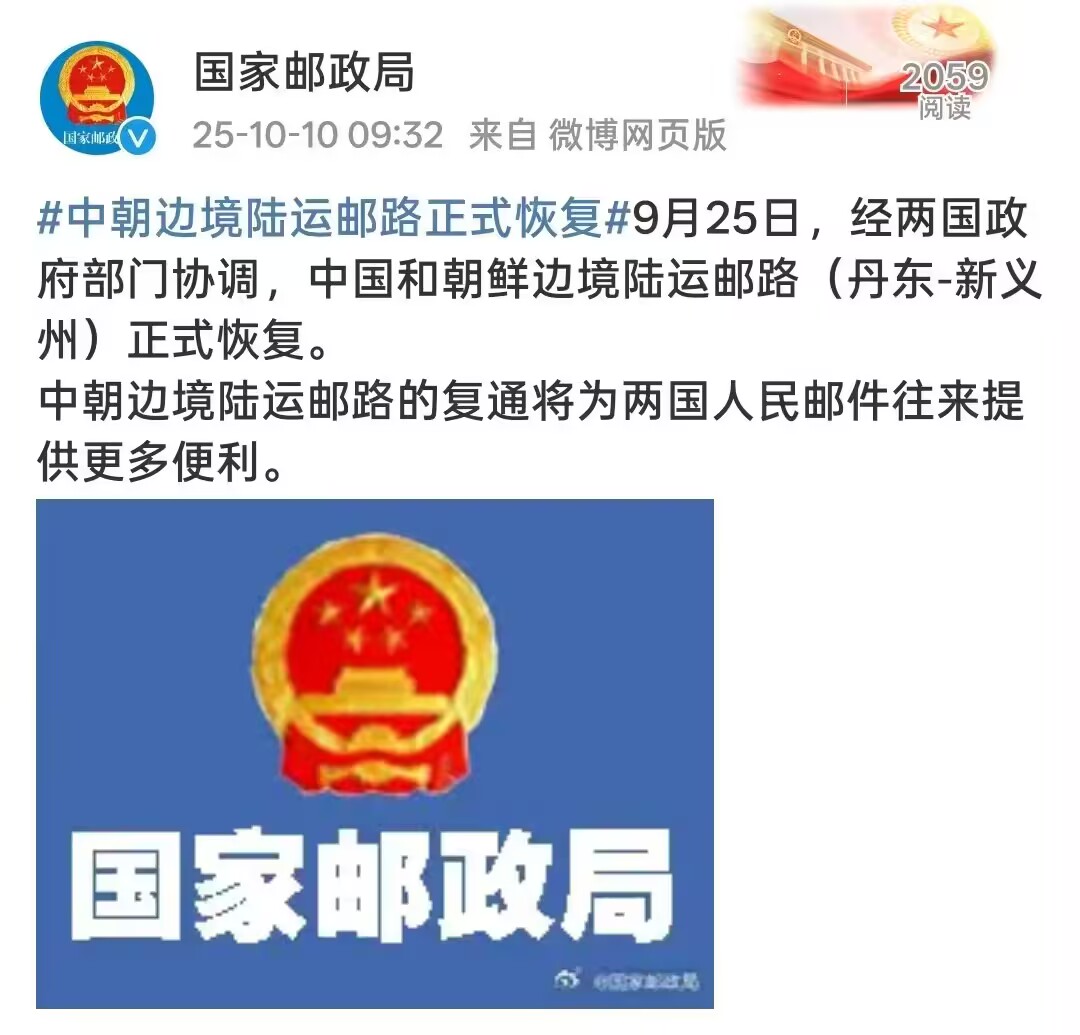Viewport: 1080px width, 1035px height.
Task: Open 国家邮政局 profile avatar
Action: click(97, 99)
